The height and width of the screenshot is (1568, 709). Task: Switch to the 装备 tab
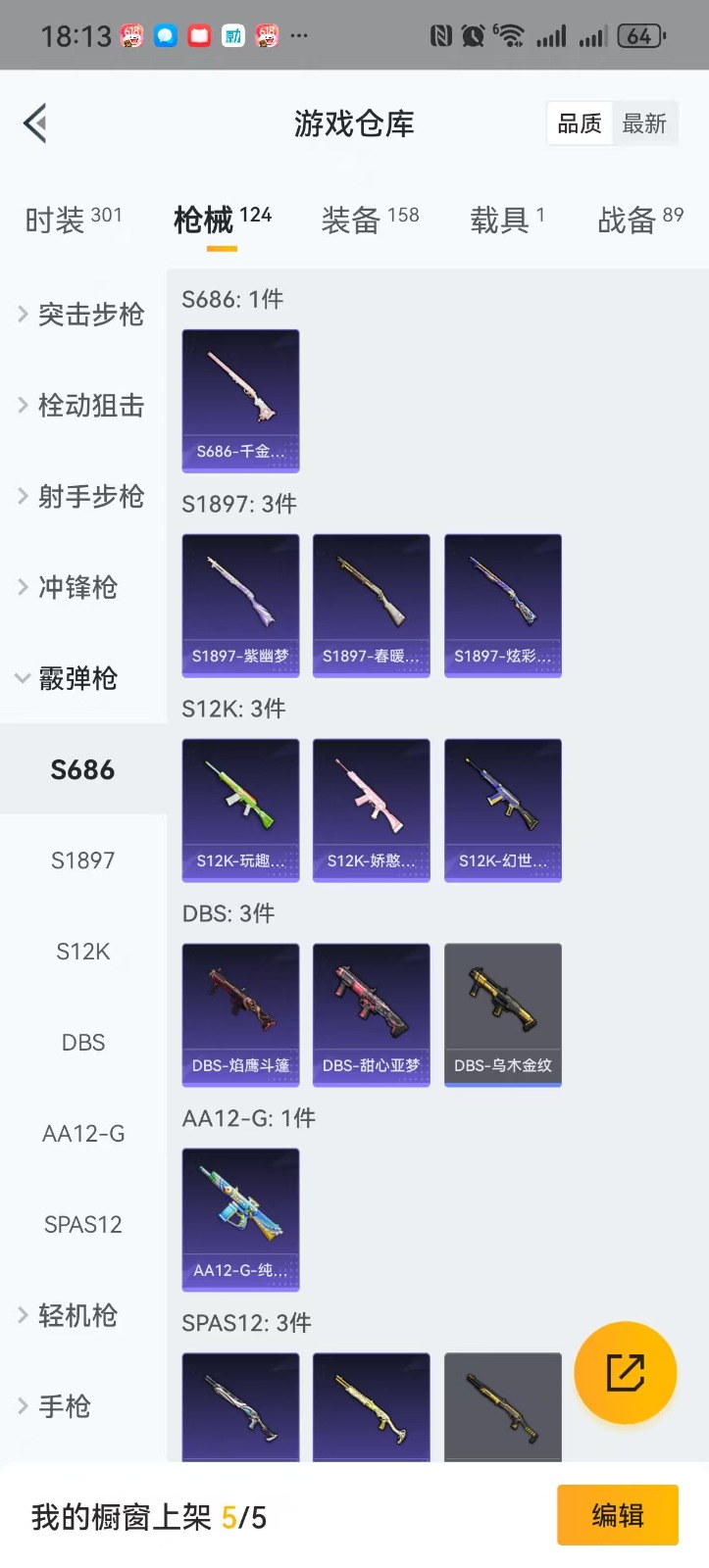pyautogui.click(x=370, y=220)
